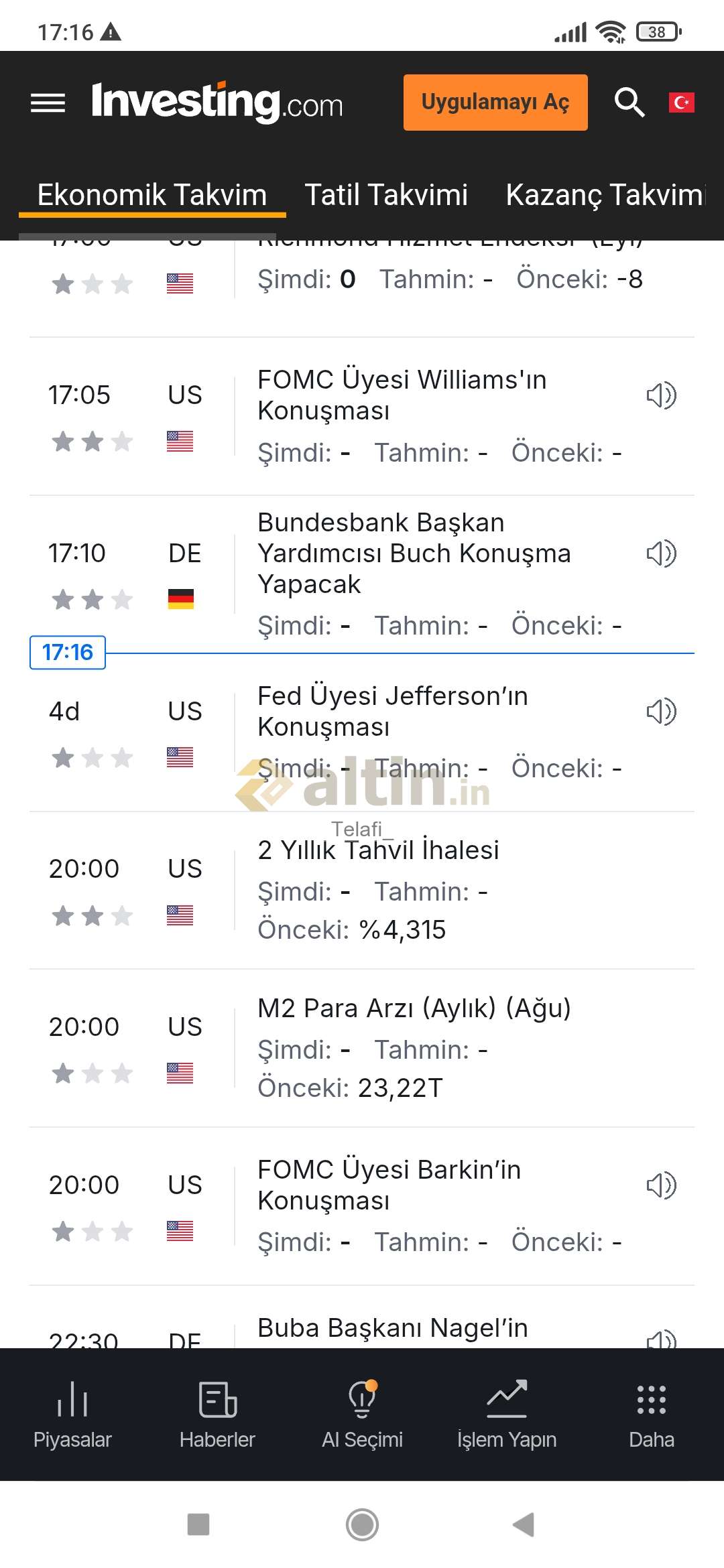The width and height of the screenshot is (724, 1568).
Task: Tap the system back button
Action: click(x=524, y=1524)
